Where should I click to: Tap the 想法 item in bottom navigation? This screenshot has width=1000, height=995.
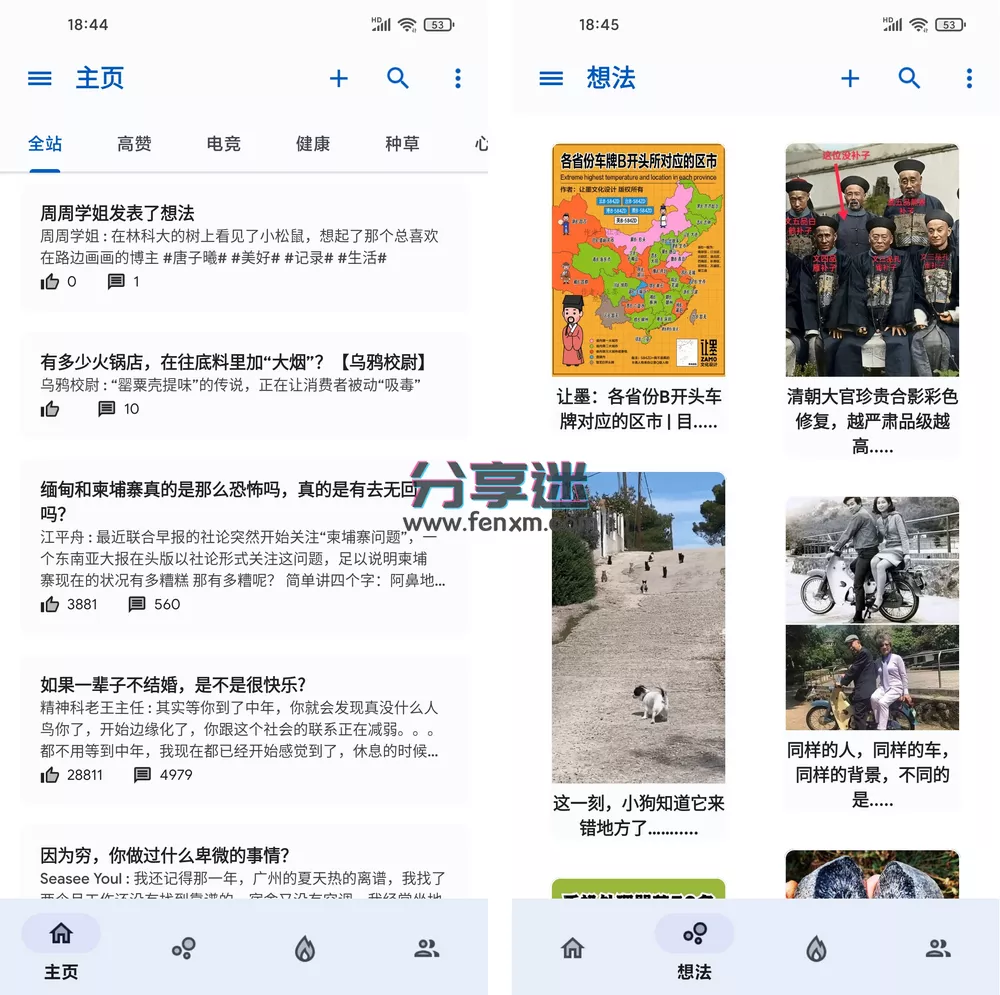click(x=694, y=946)
